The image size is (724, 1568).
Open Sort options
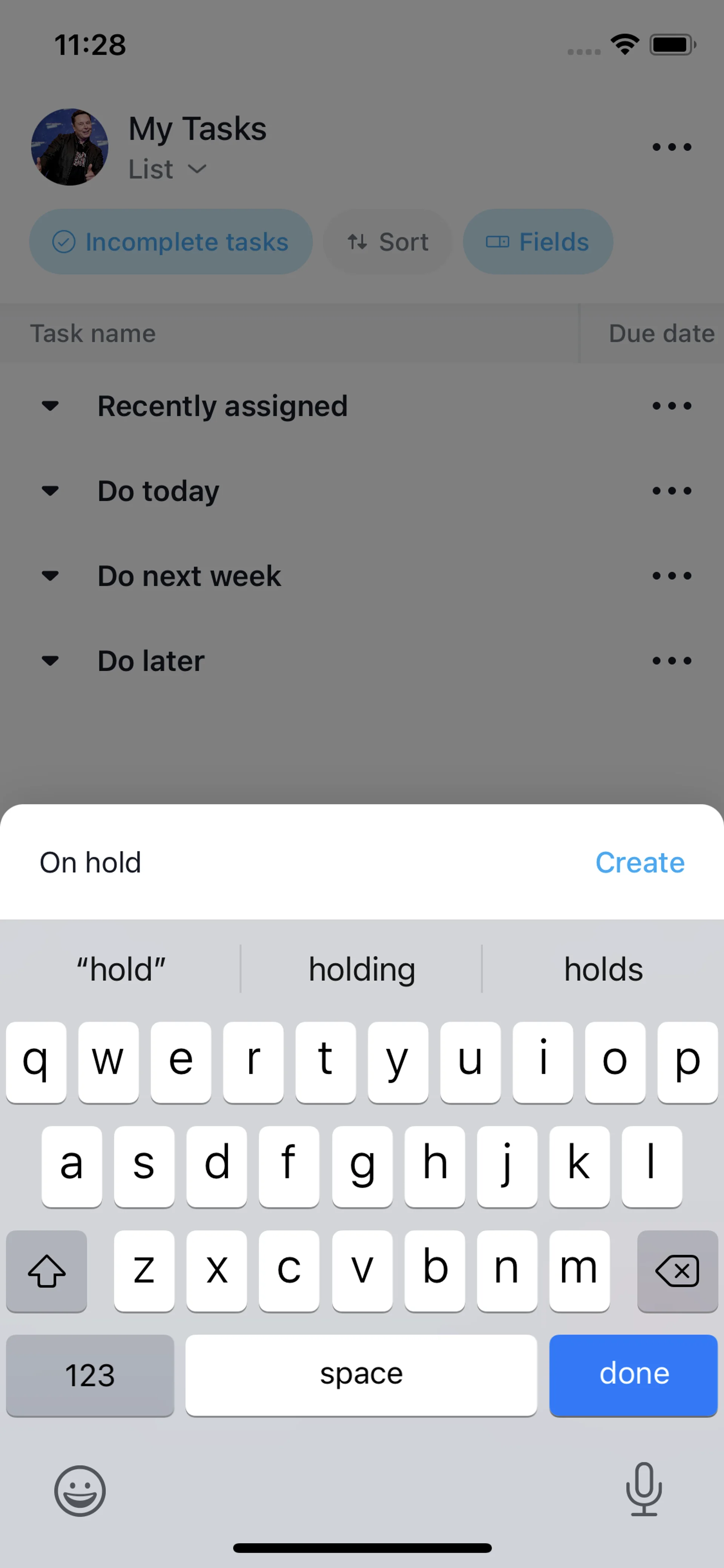pos(388,242)
